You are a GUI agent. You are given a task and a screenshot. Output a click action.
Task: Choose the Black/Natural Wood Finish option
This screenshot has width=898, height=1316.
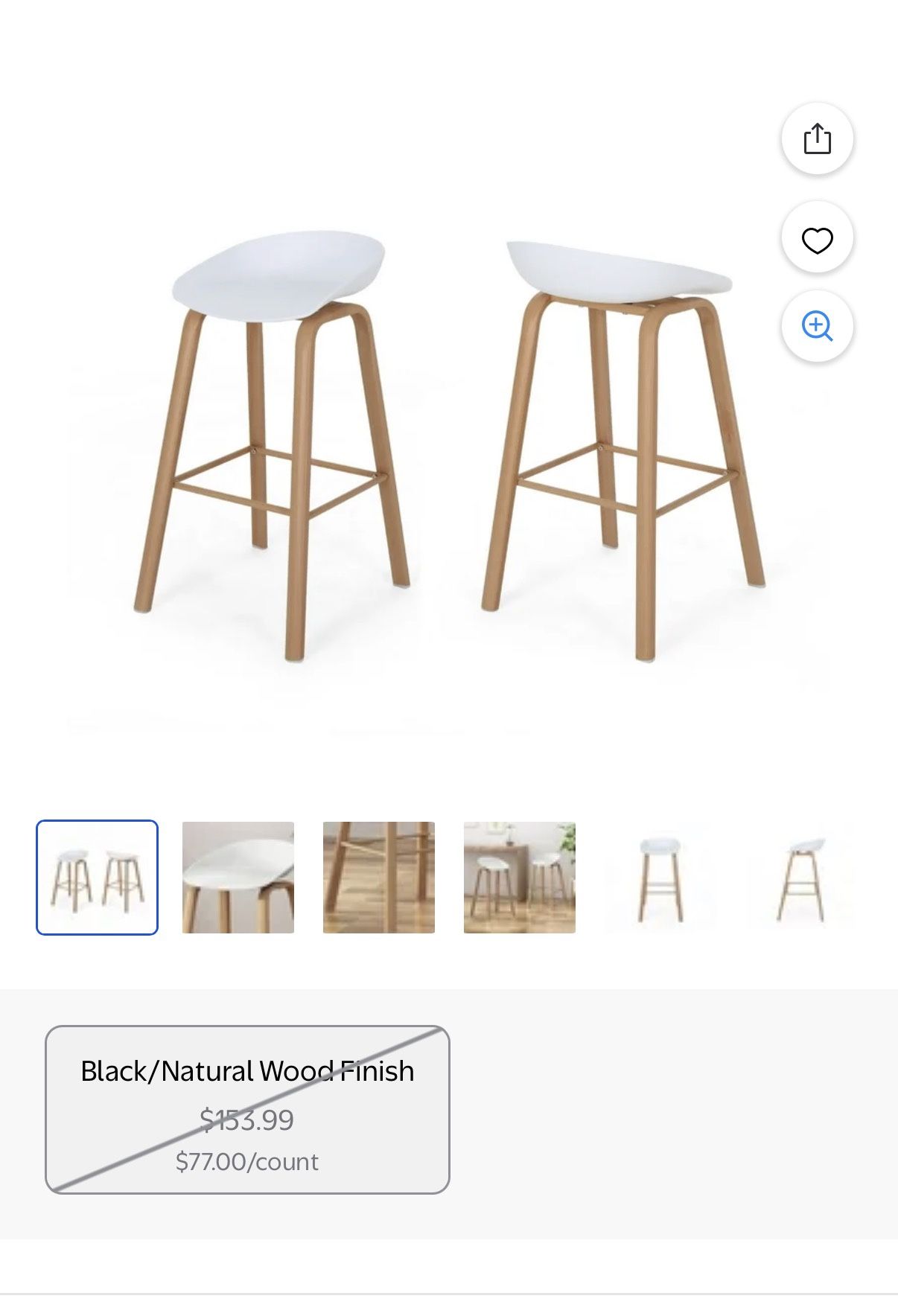(x=247, y=1109)
